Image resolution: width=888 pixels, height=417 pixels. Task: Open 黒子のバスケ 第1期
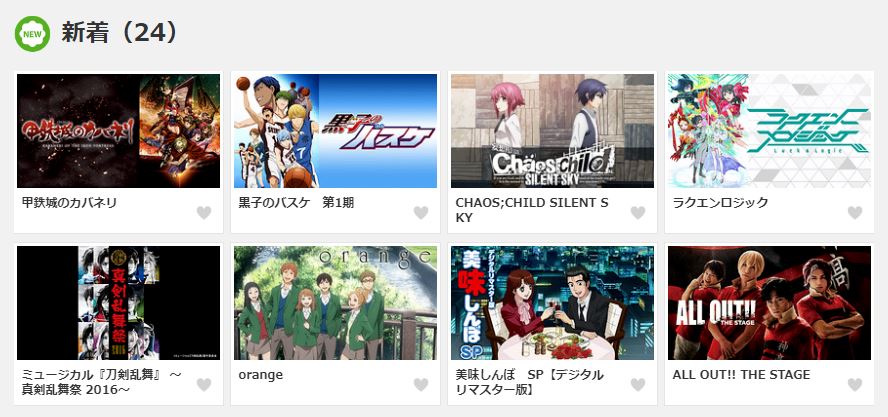click(x=335, y=131)
